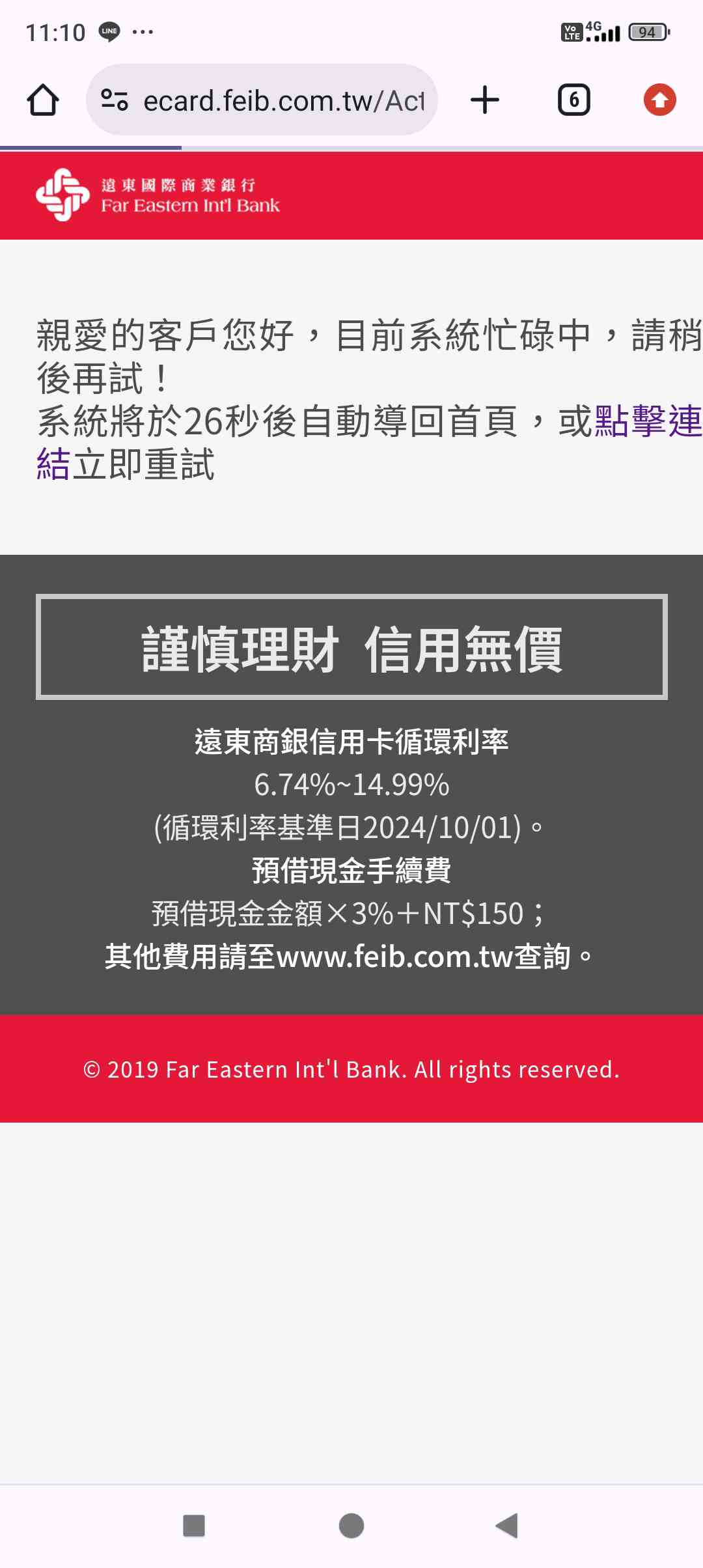Tap the ecard.feib.com.tw address bar
Image resolution: width=703 pixels, height=1568 pixels.
283,100
